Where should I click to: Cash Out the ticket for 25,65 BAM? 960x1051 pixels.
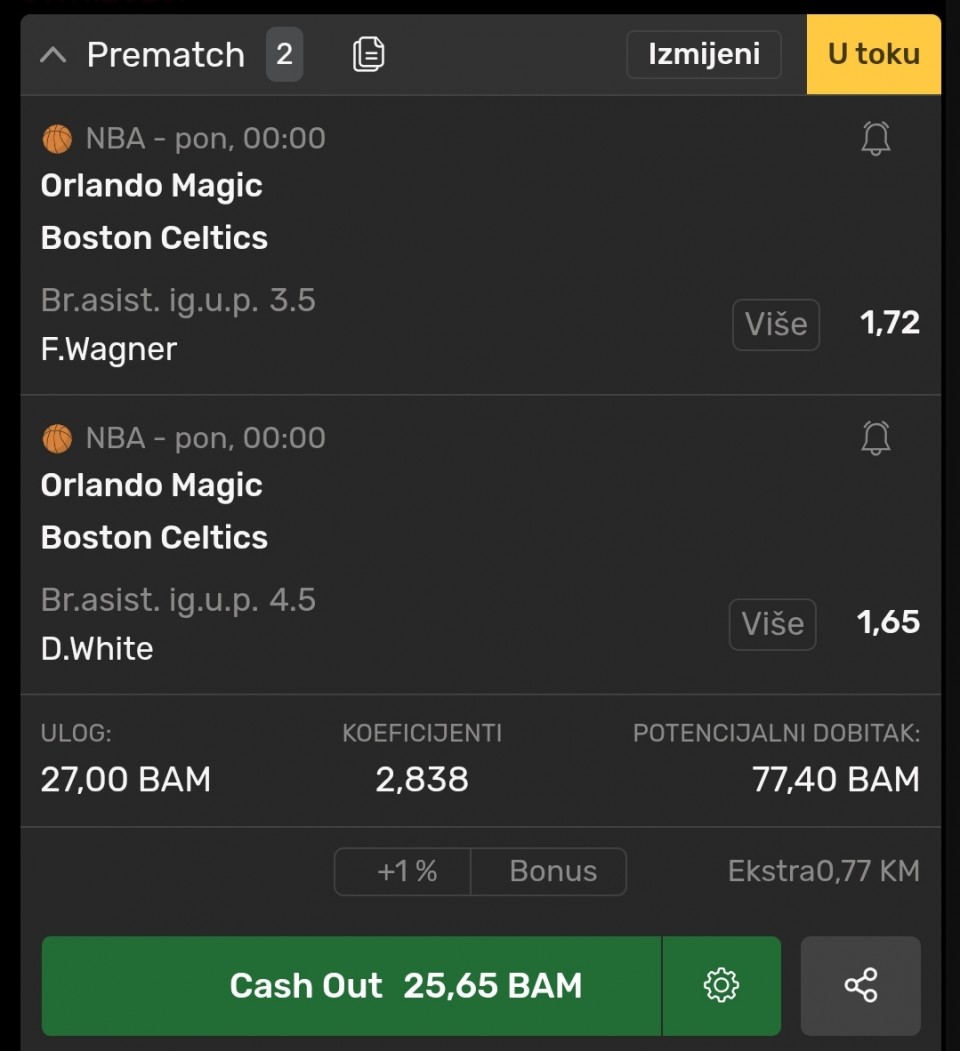tap(350, 986)
